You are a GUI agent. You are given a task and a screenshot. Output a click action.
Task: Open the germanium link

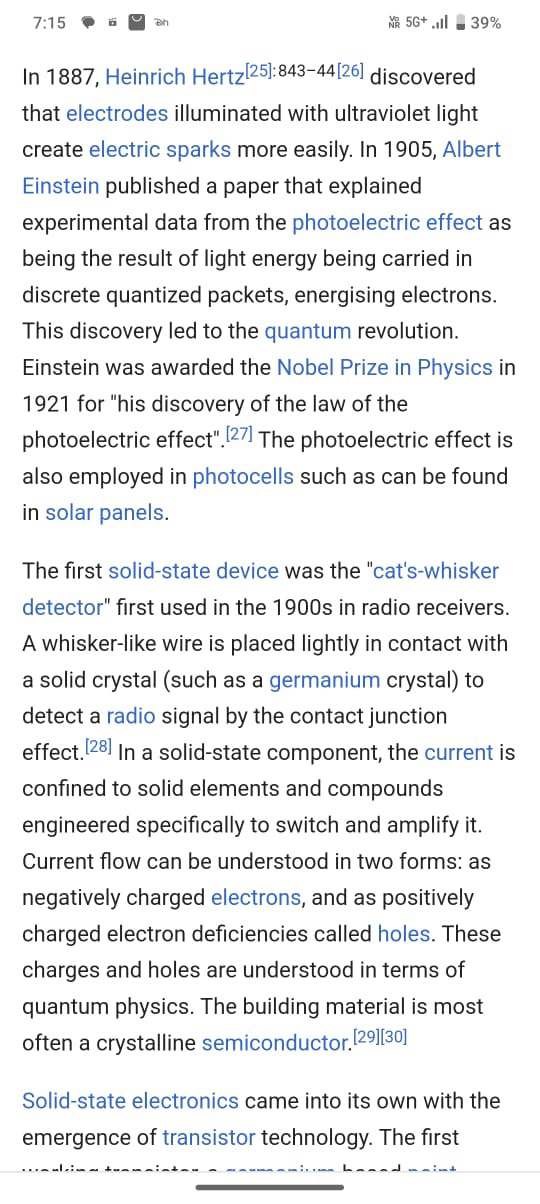pyautogui.click(x=325, y=680)
